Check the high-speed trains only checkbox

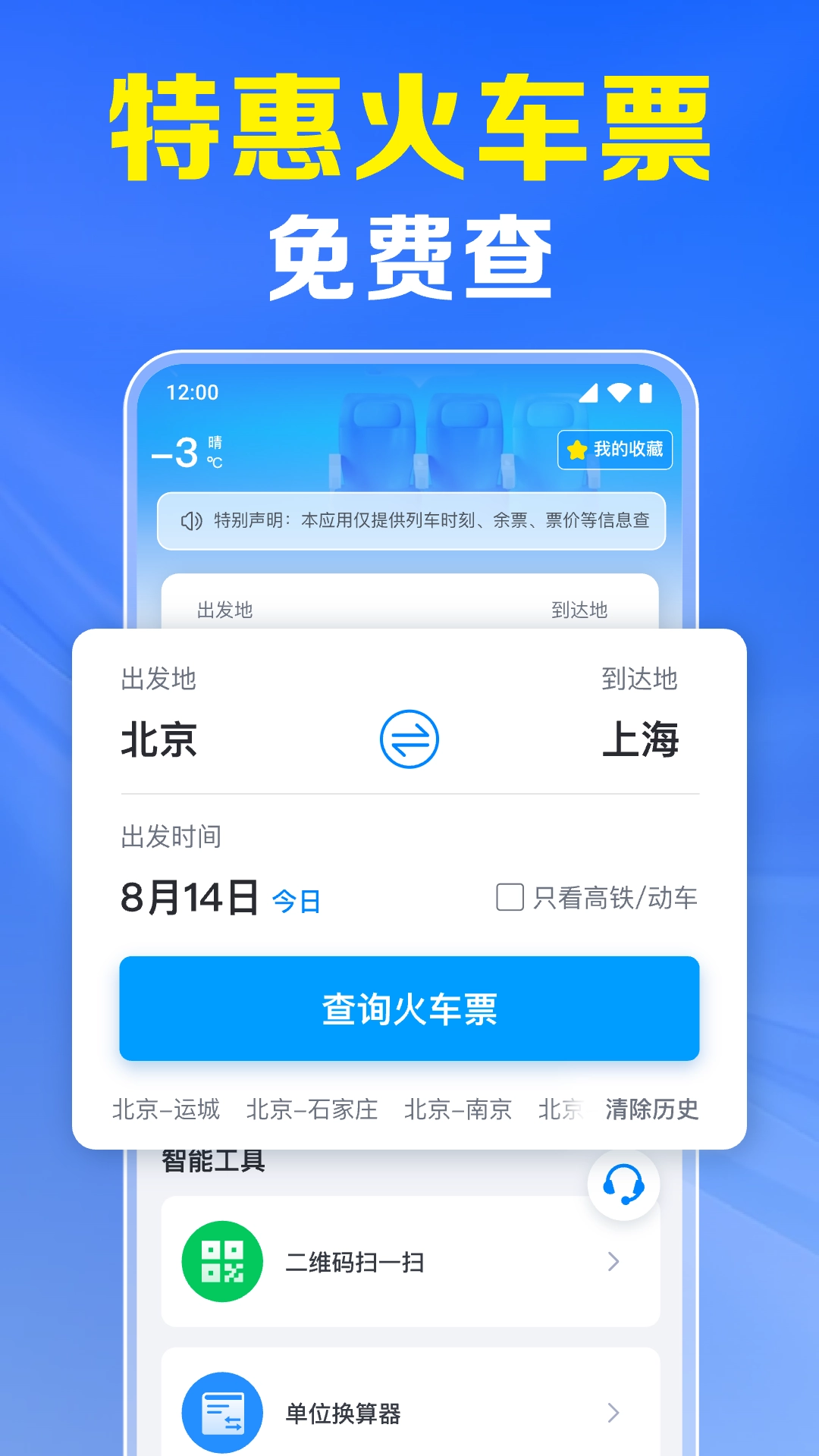tap(509, 898)
